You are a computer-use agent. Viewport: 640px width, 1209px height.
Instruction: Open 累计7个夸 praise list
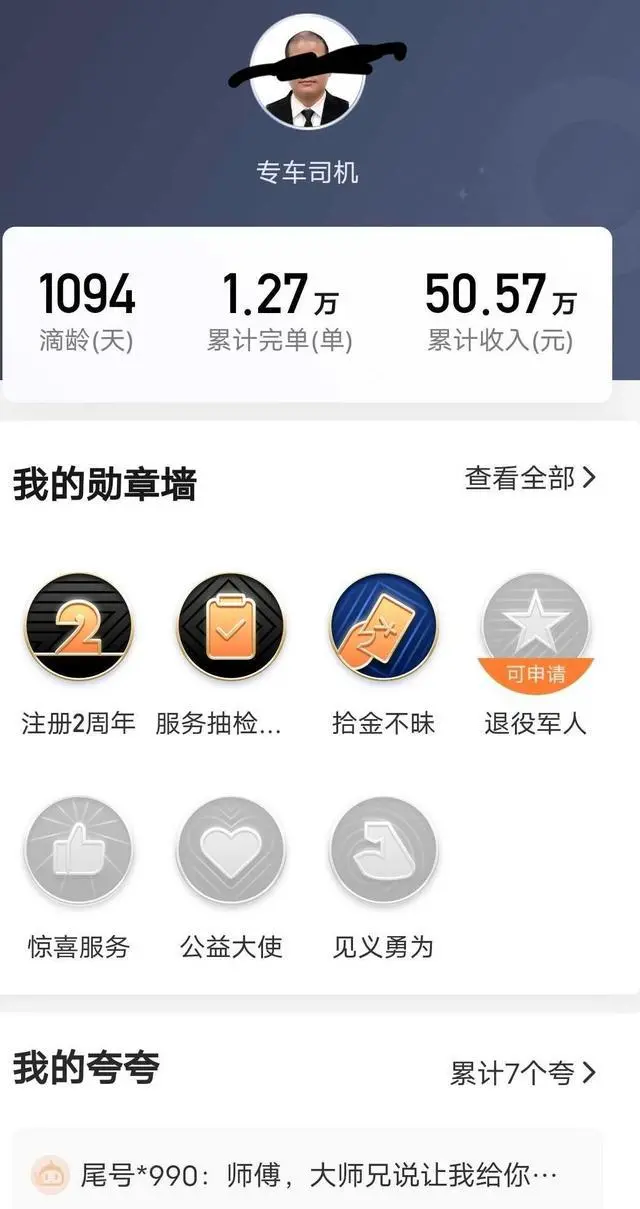(x=522, y=1074)
